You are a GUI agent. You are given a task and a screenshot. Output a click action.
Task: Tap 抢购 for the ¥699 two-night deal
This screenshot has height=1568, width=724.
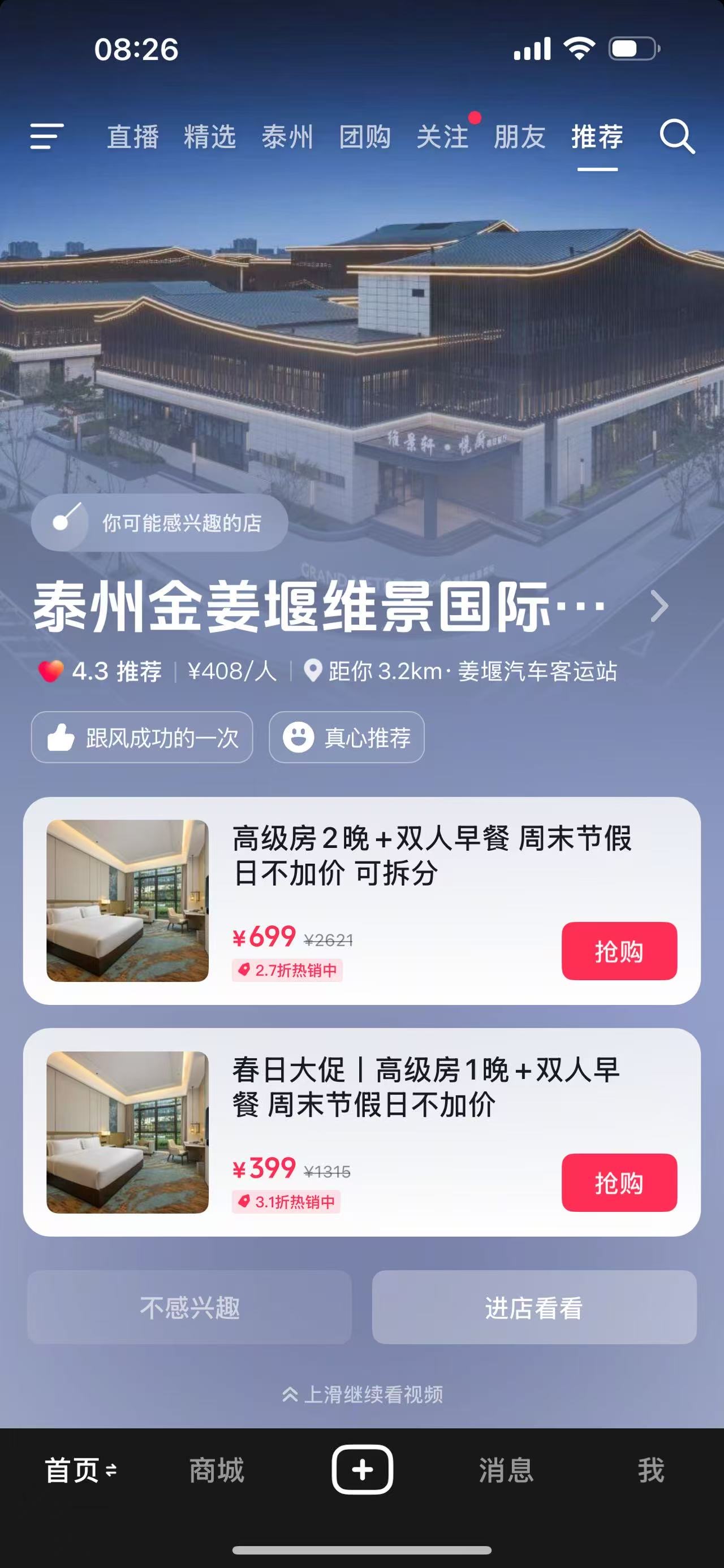[619, 951]
